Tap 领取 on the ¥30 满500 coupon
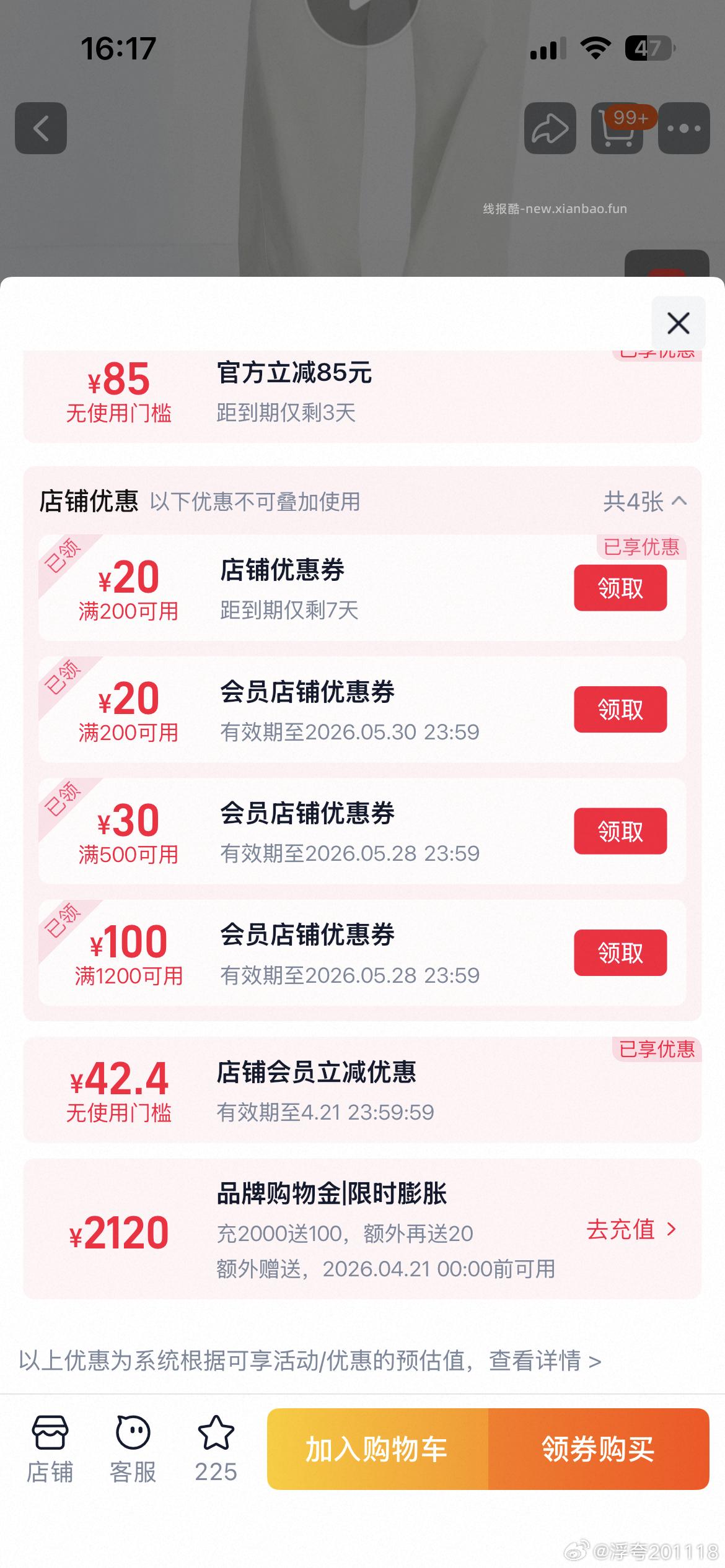The width and height of the screenshot is (725, 1568). pos(620,832)
